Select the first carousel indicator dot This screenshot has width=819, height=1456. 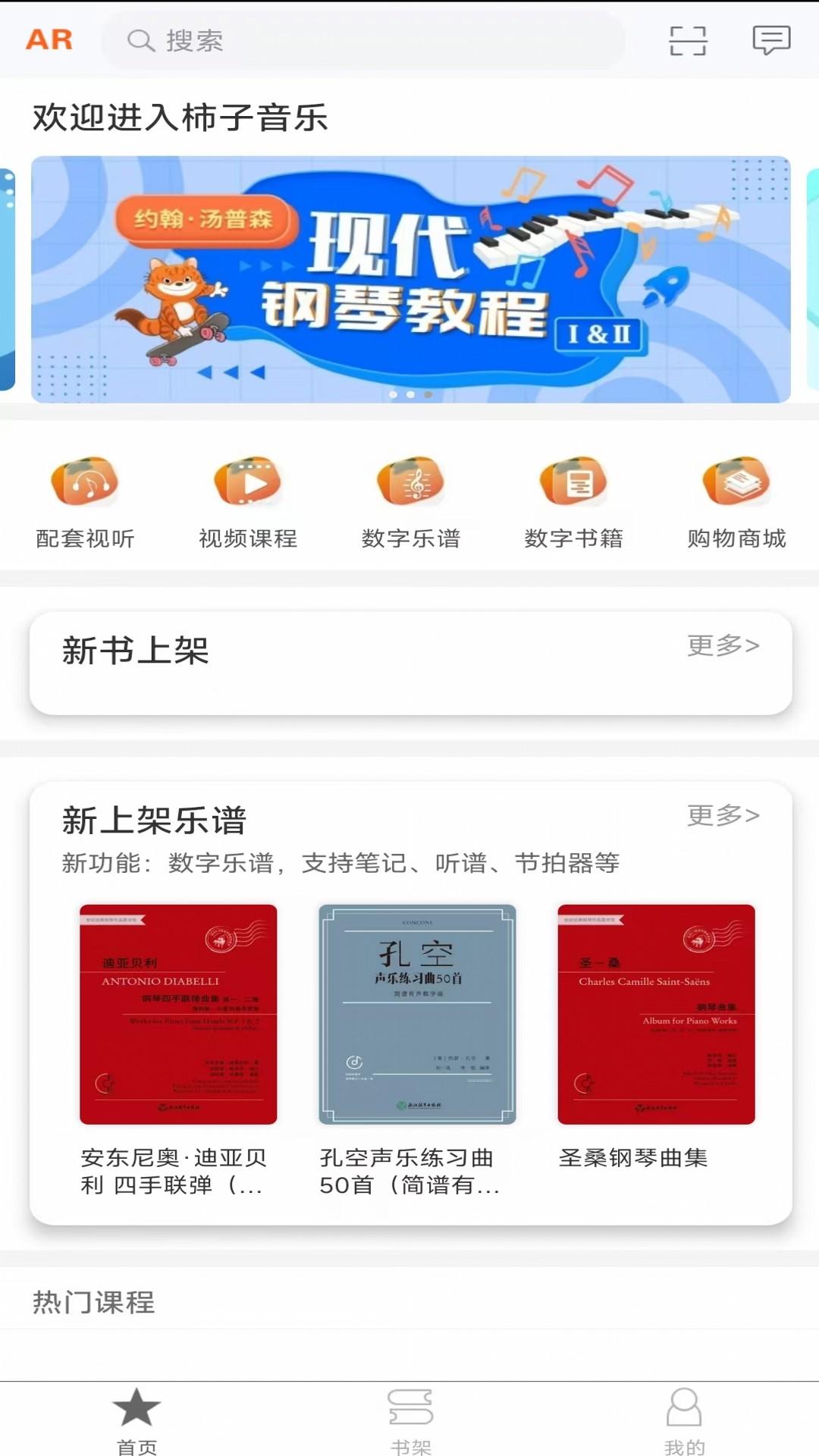point(393,394)
